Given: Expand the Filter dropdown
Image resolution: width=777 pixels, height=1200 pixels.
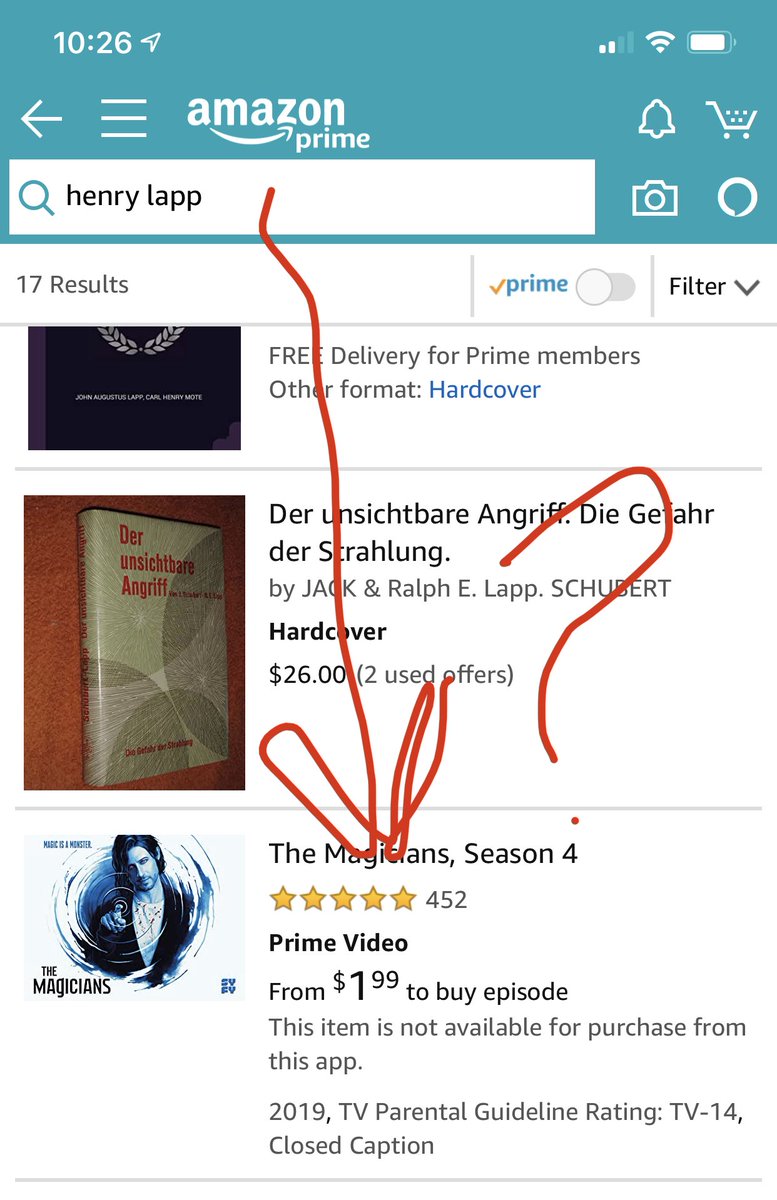Looking at the screenshot, I should point(713,287).
